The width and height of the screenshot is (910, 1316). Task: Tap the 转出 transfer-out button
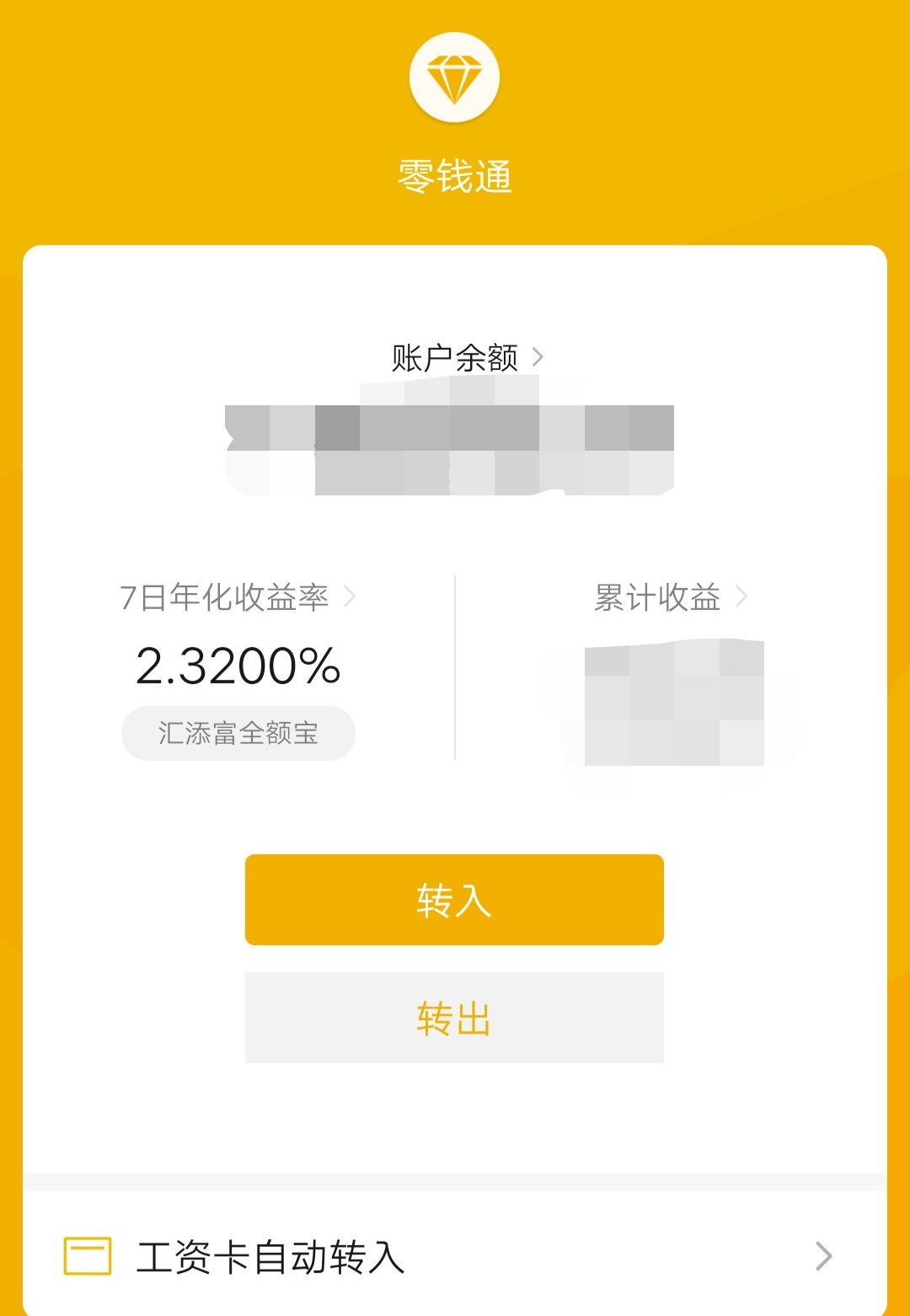pyautogui.click(x=454, y=1019)
